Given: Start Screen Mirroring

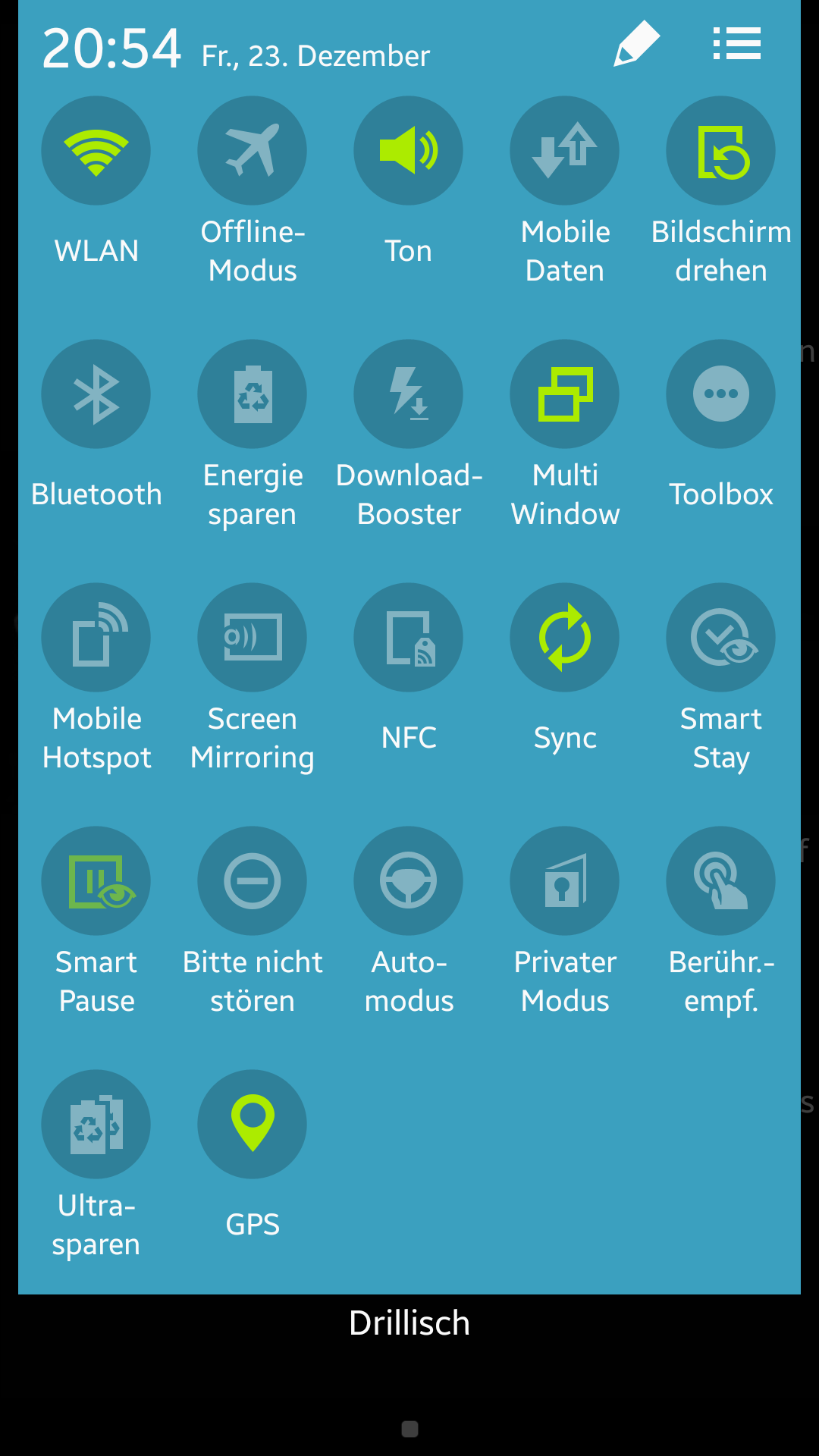Looking at the screenshot, I should pyautogui.click(x=252, y=637).
